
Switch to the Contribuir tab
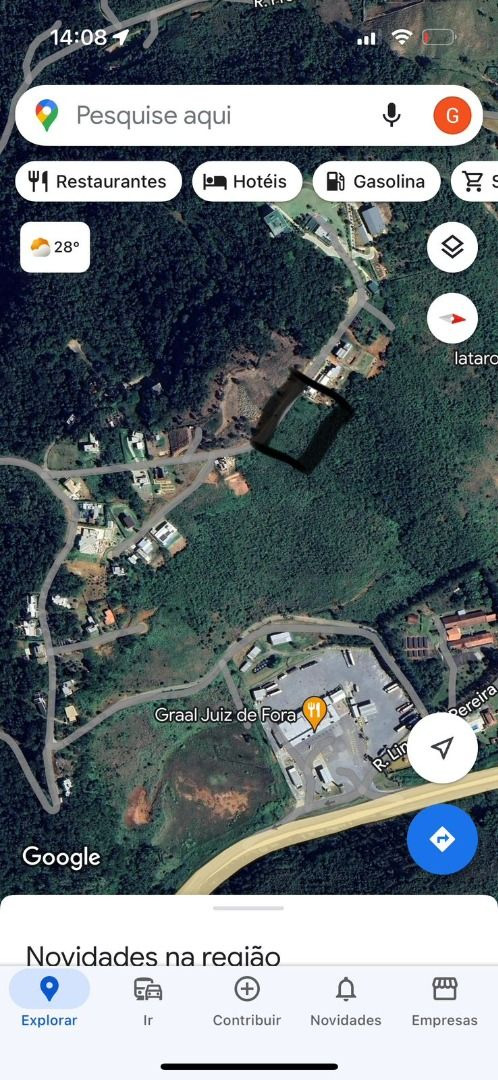[x=247, y=1002]
